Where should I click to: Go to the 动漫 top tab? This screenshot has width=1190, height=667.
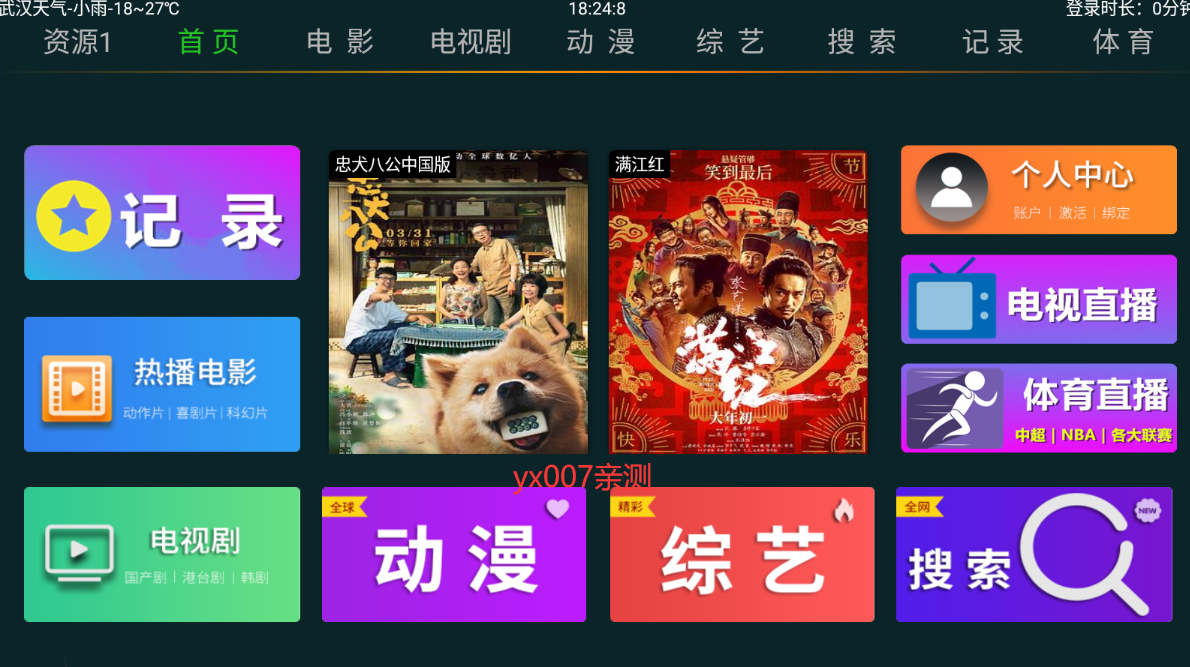tap(601, 43)
